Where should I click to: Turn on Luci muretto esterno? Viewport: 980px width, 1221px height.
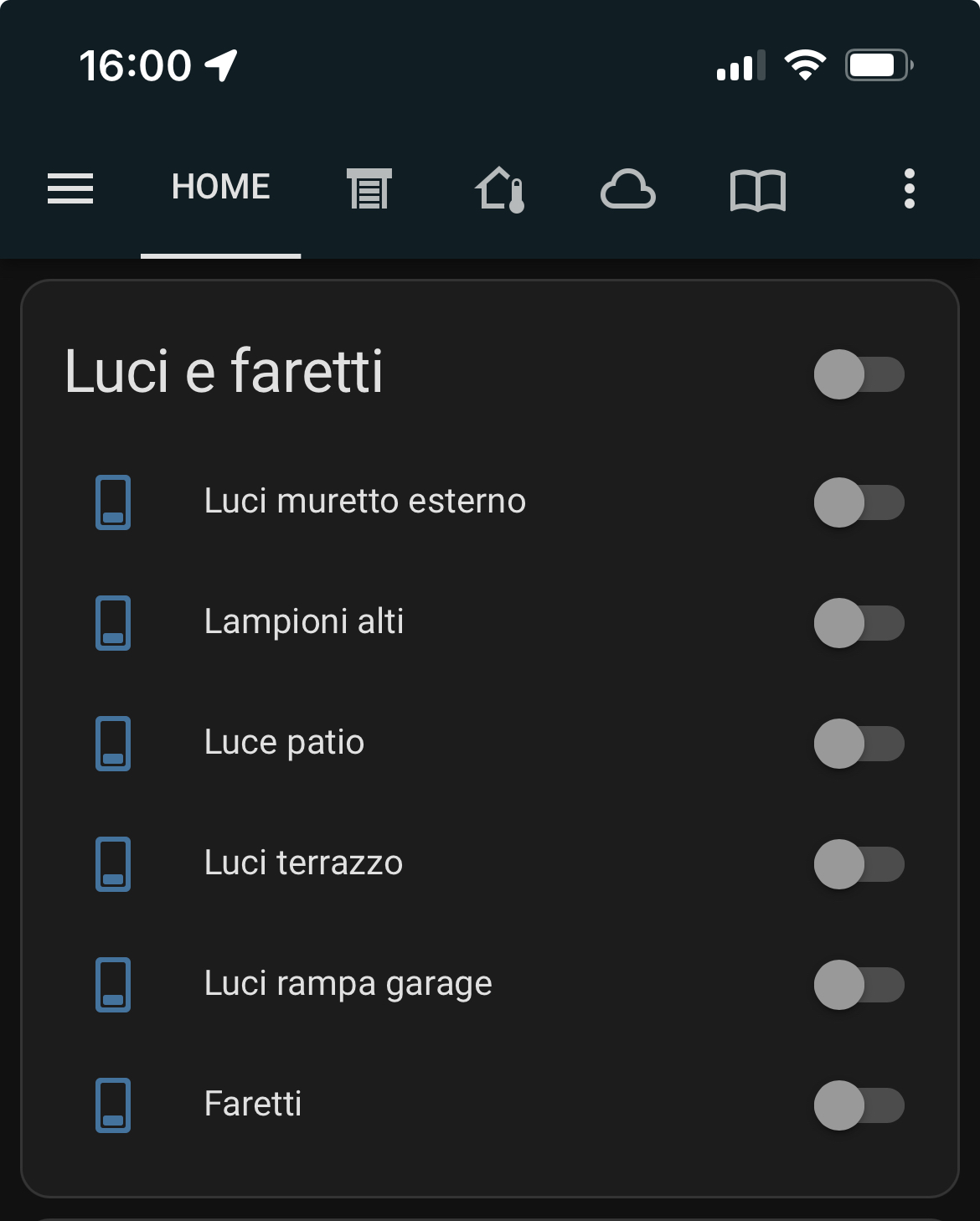pyautogui.click(x=859, y=503)
